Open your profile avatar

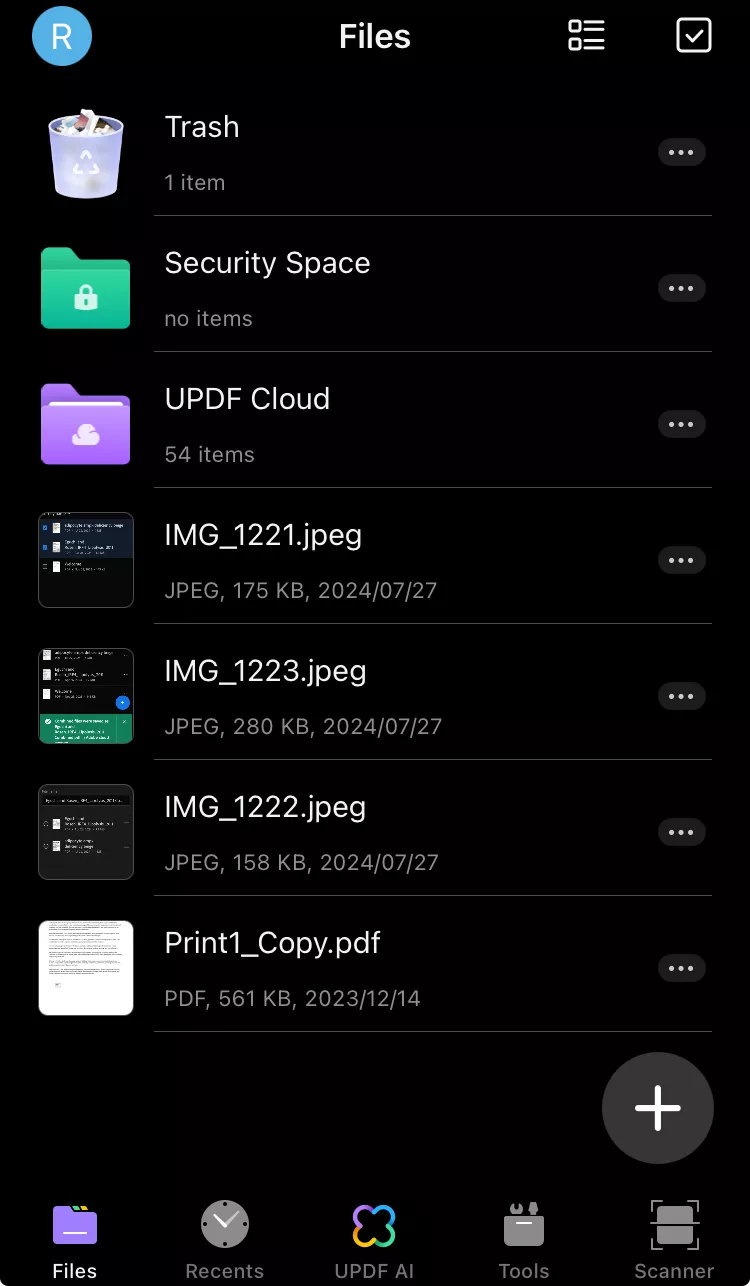point(61,36)
